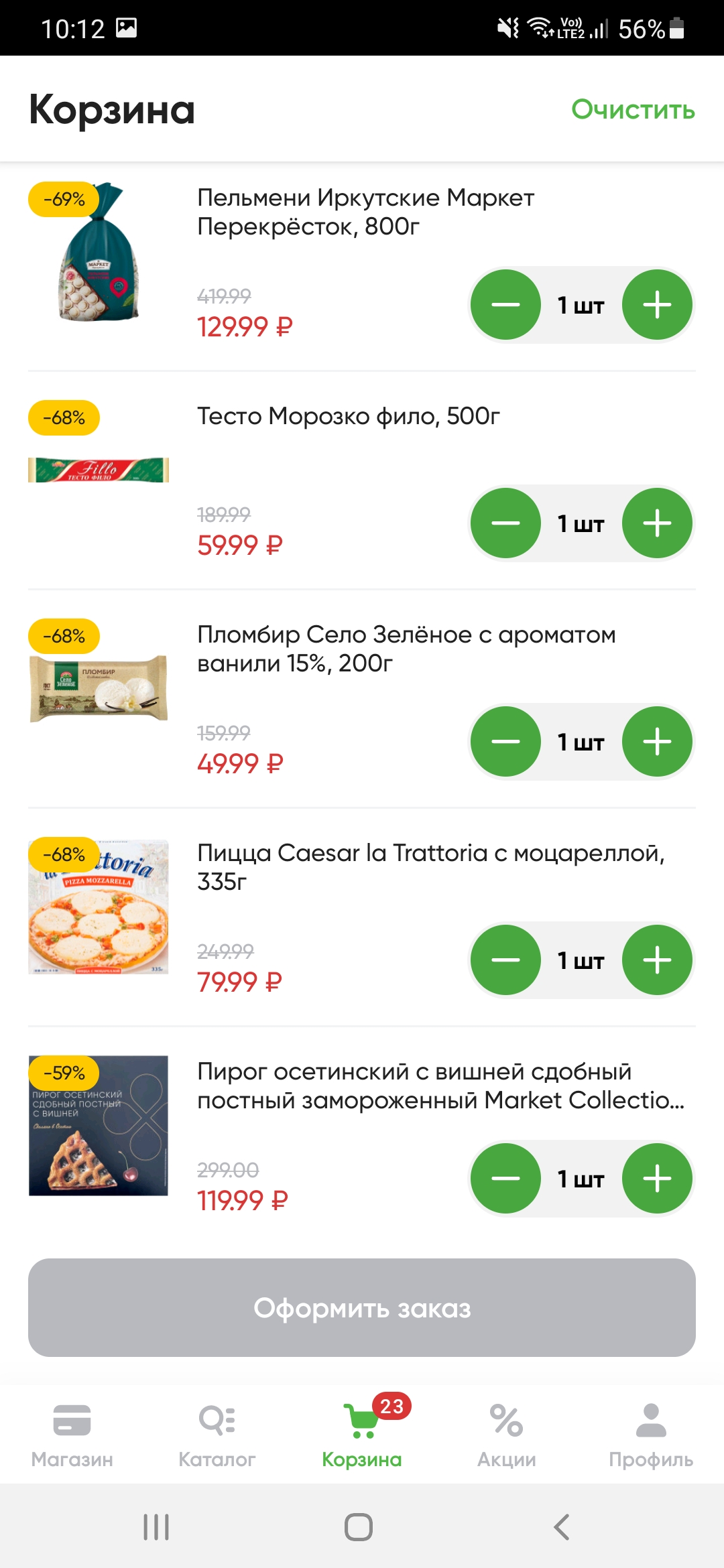Add one more Пицца Caesar la Trattoria
The width and height of the screenshot is (724, 1568).
657,960
